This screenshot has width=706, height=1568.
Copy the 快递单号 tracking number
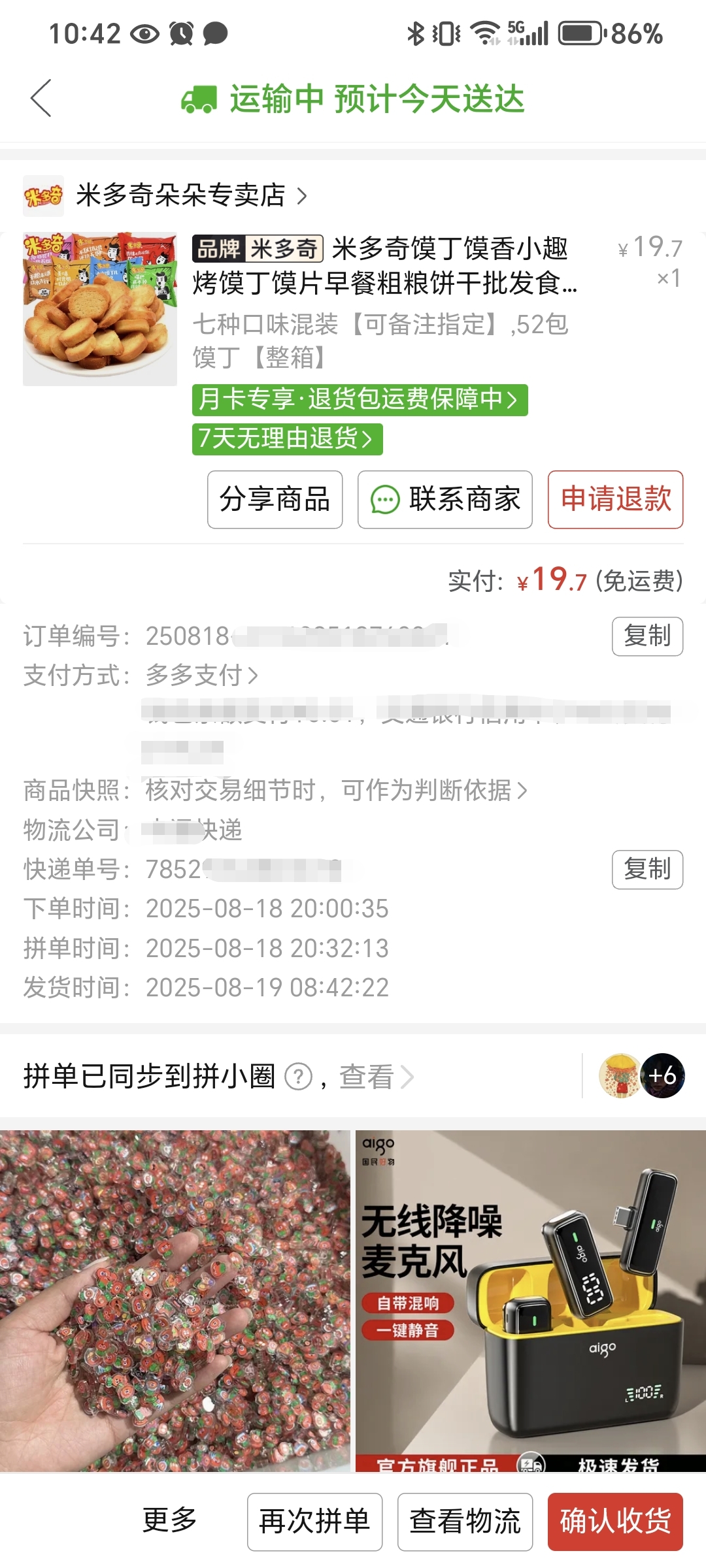pos(647,870)
